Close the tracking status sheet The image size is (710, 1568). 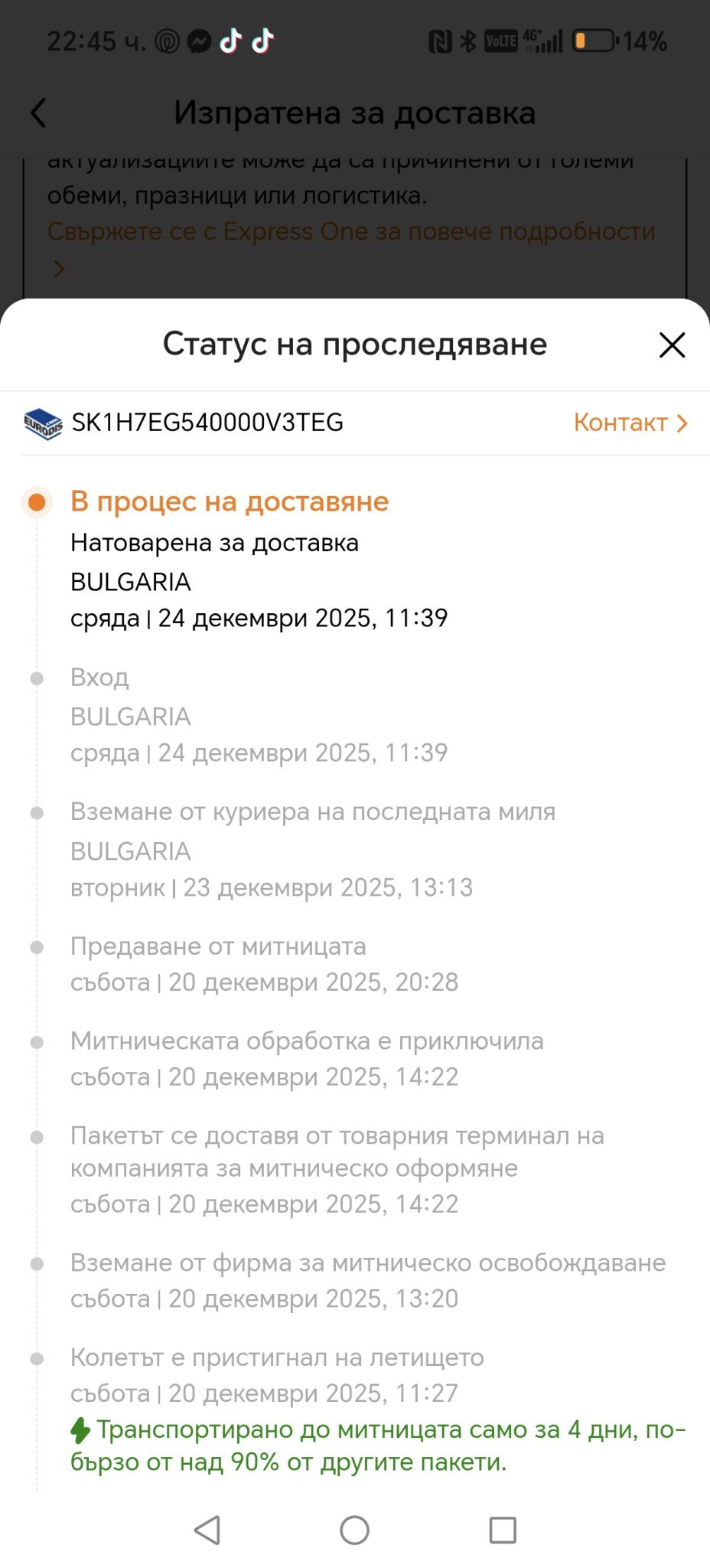[x=672, y=345]
